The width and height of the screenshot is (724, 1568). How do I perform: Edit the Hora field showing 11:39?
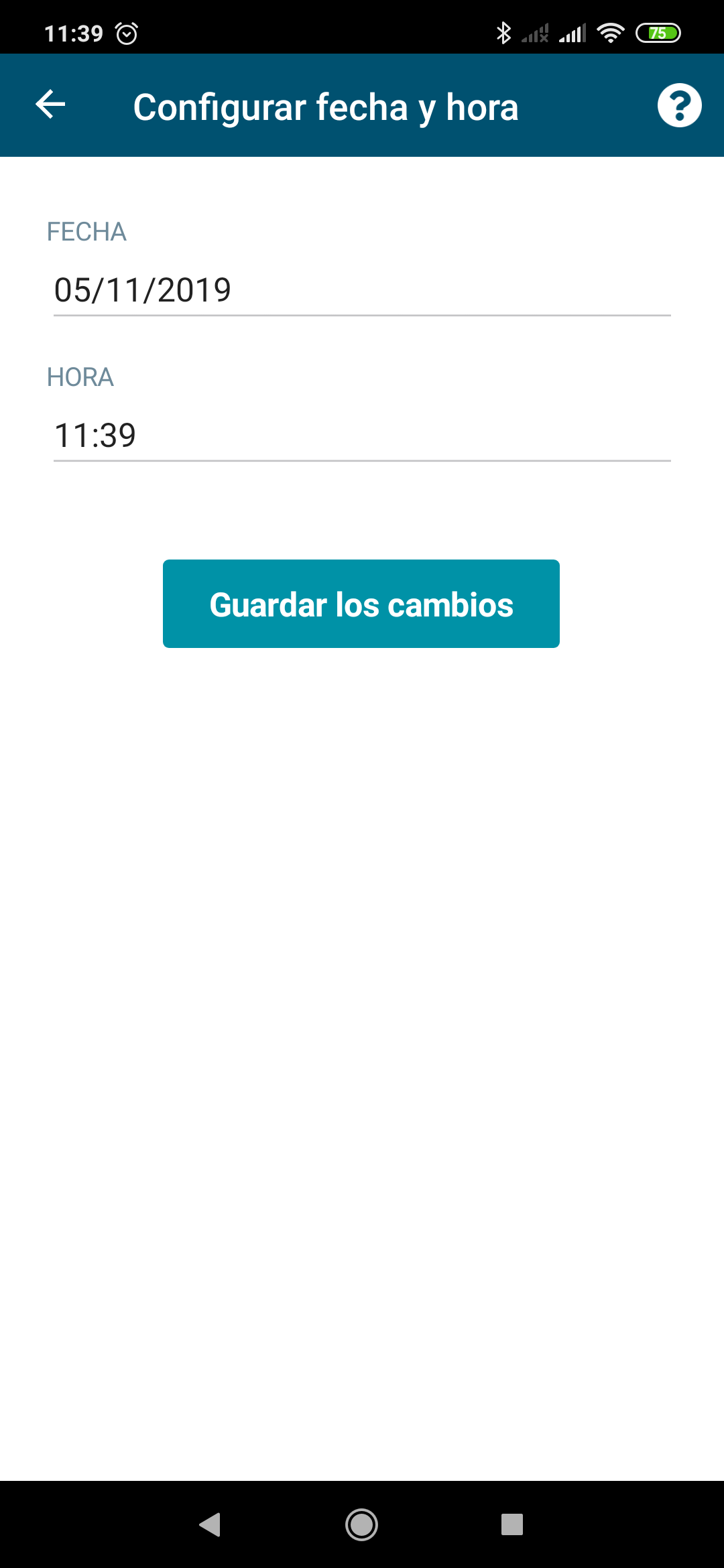(x=362, y=436)
